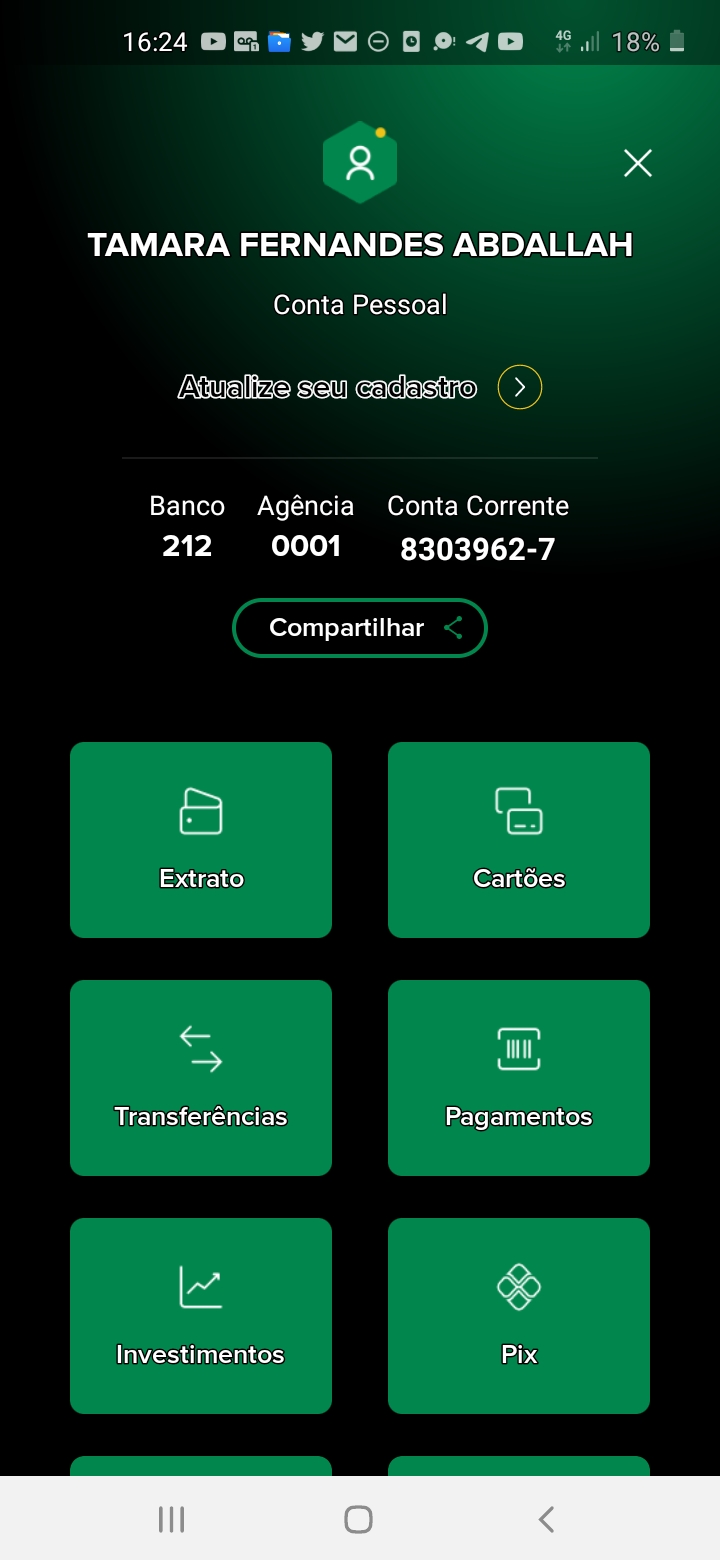
Task: Close the account menu with the X
Action: pos(637,163)
